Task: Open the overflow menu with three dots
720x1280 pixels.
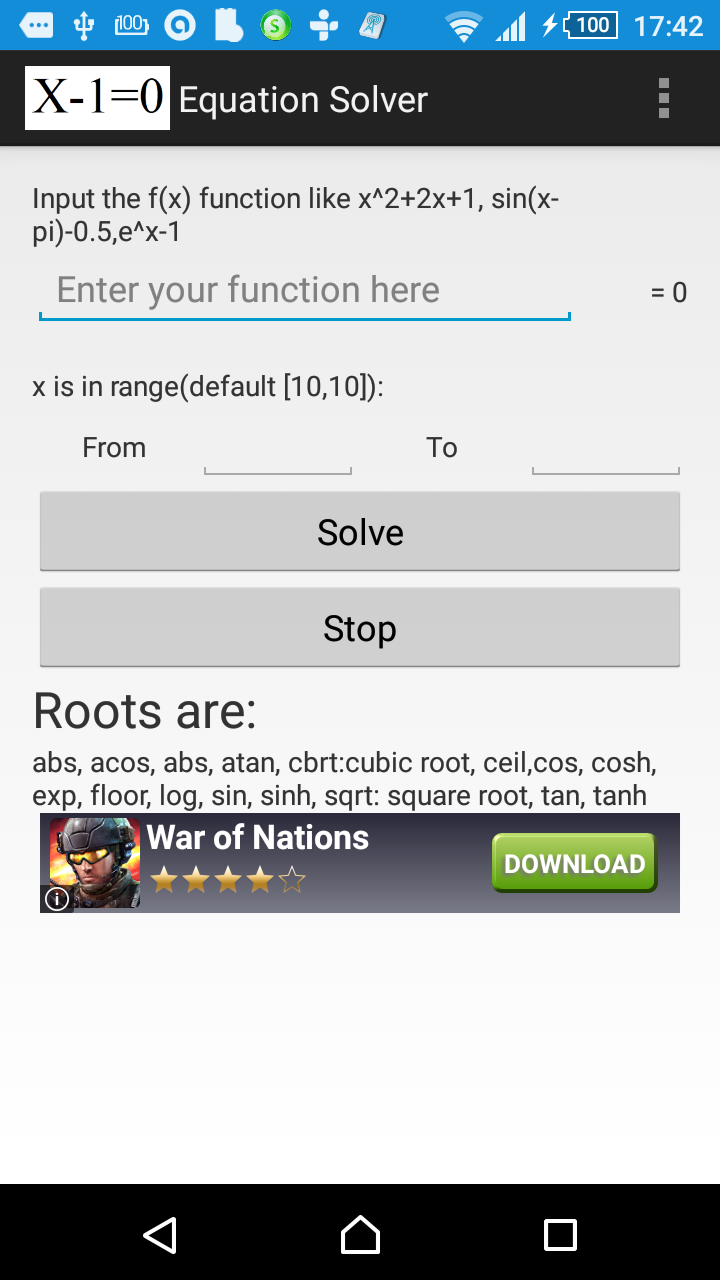Action: 663,98
